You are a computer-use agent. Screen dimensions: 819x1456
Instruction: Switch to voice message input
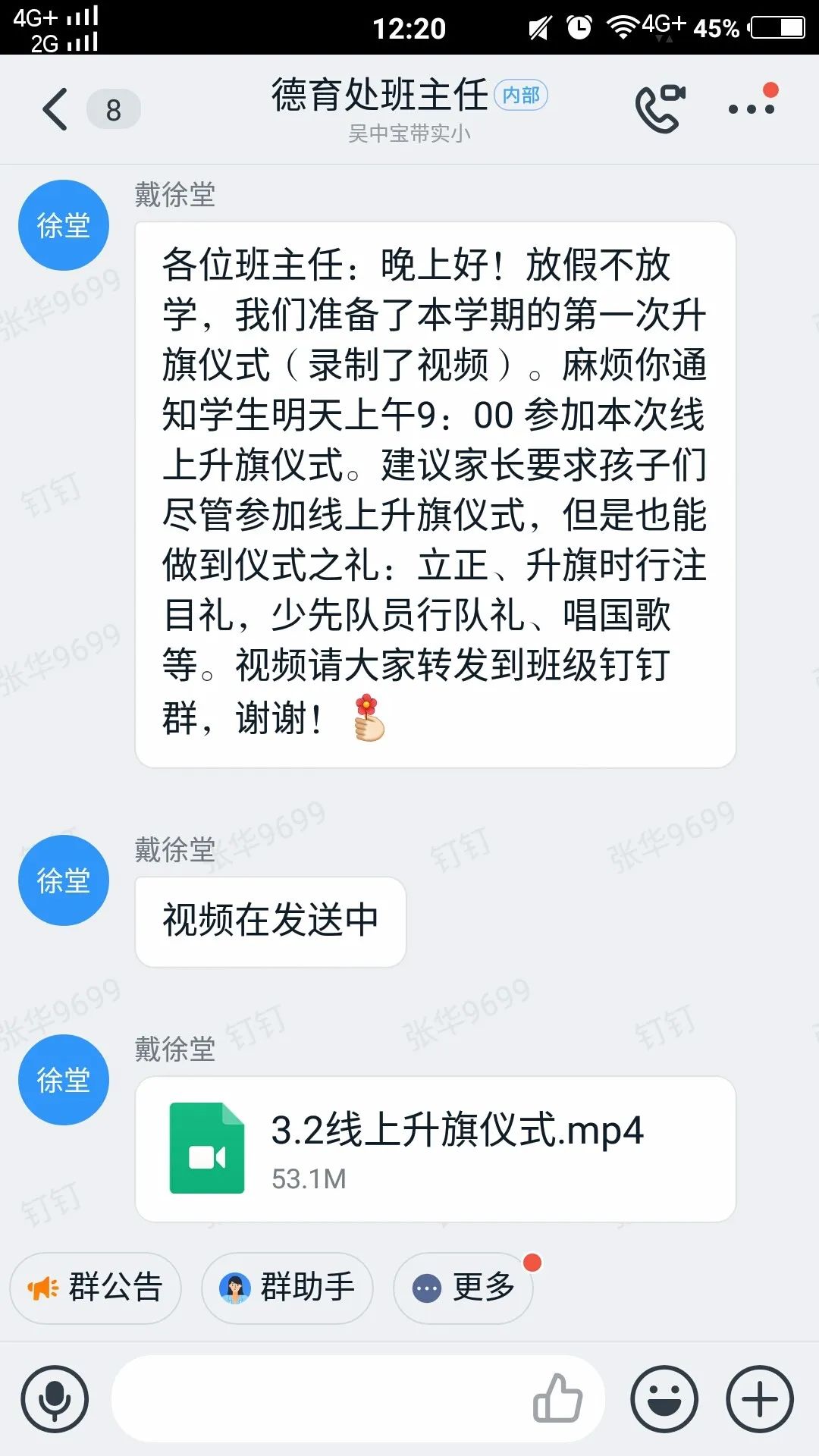tap(55, 1399)
